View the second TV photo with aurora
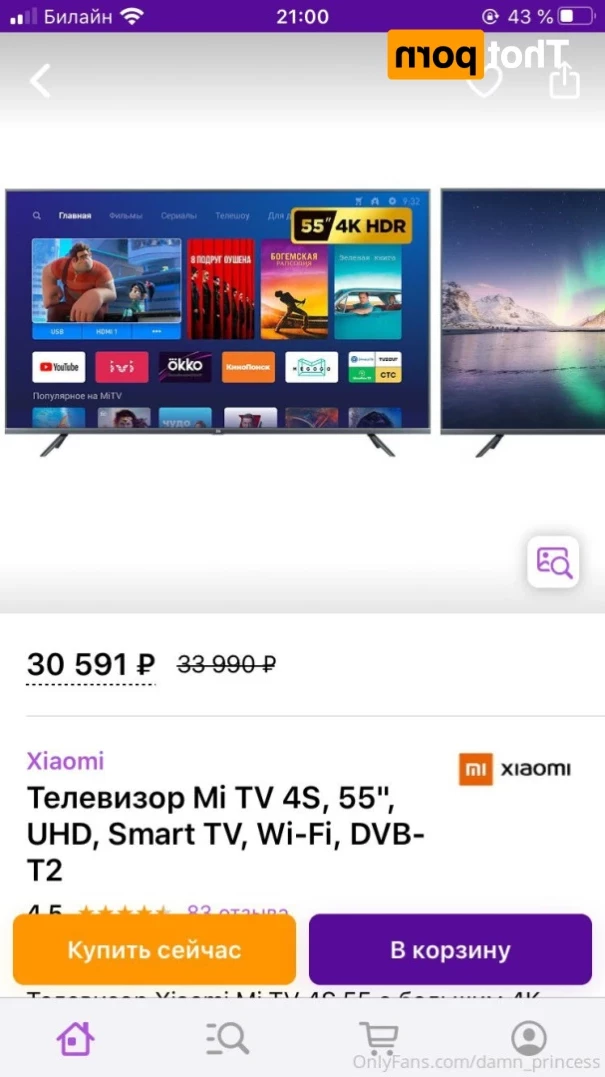605x1077 pixels. 523,323
